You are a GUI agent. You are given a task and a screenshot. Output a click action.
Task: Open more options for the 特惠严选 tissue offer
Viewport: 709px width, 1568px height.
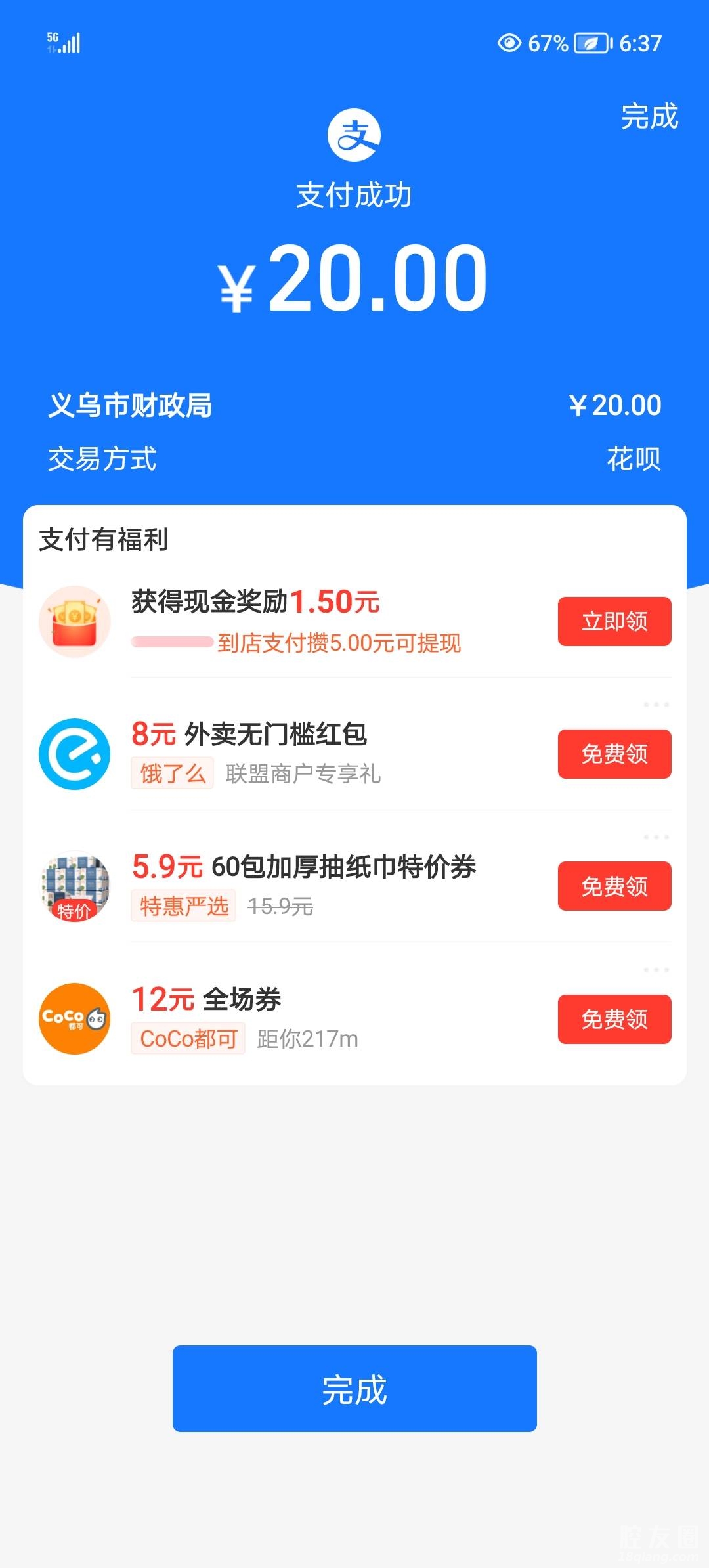tap(656, 837)
